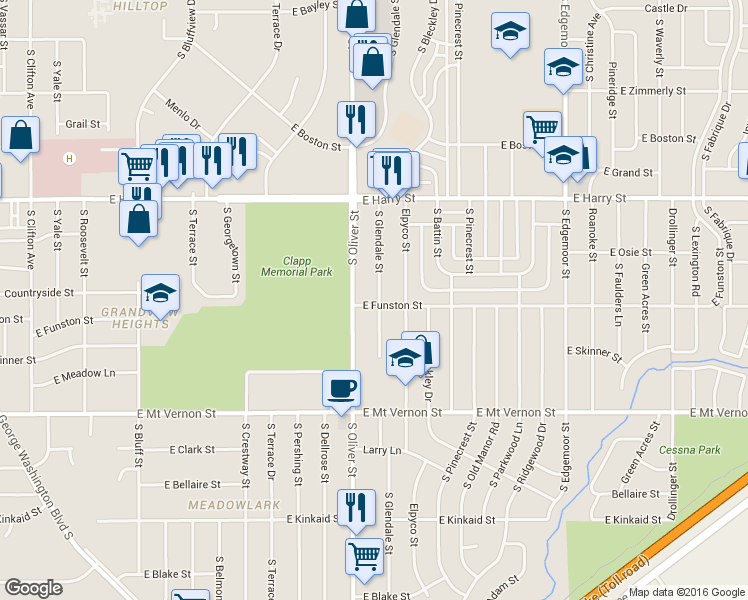Viewport: 748px width, 600px height.
Task: Select the school marker south of E Funston St
Action: 404,359
